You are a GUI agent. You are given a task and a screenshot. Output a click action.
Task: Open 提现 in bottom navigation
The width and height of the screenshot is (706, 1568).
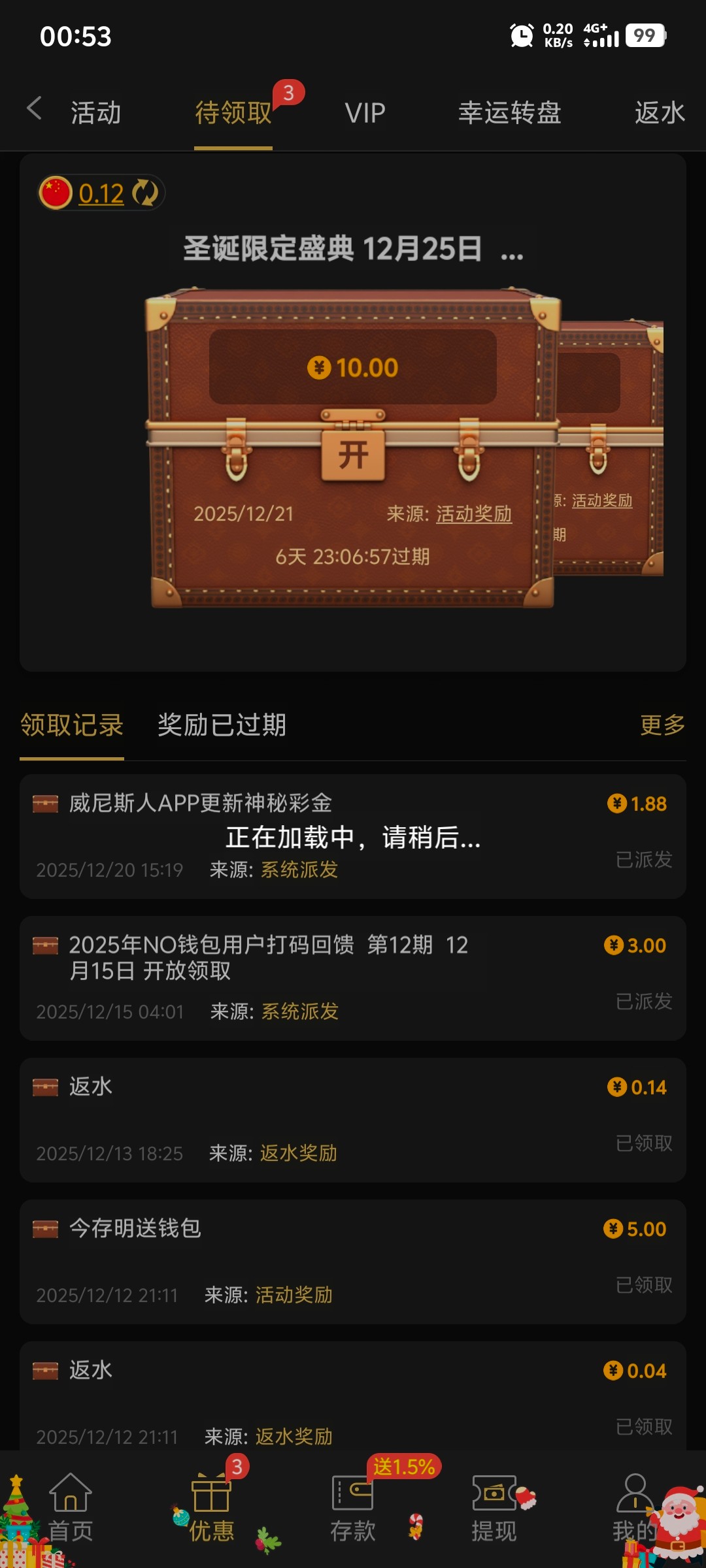pos(494,1508)
